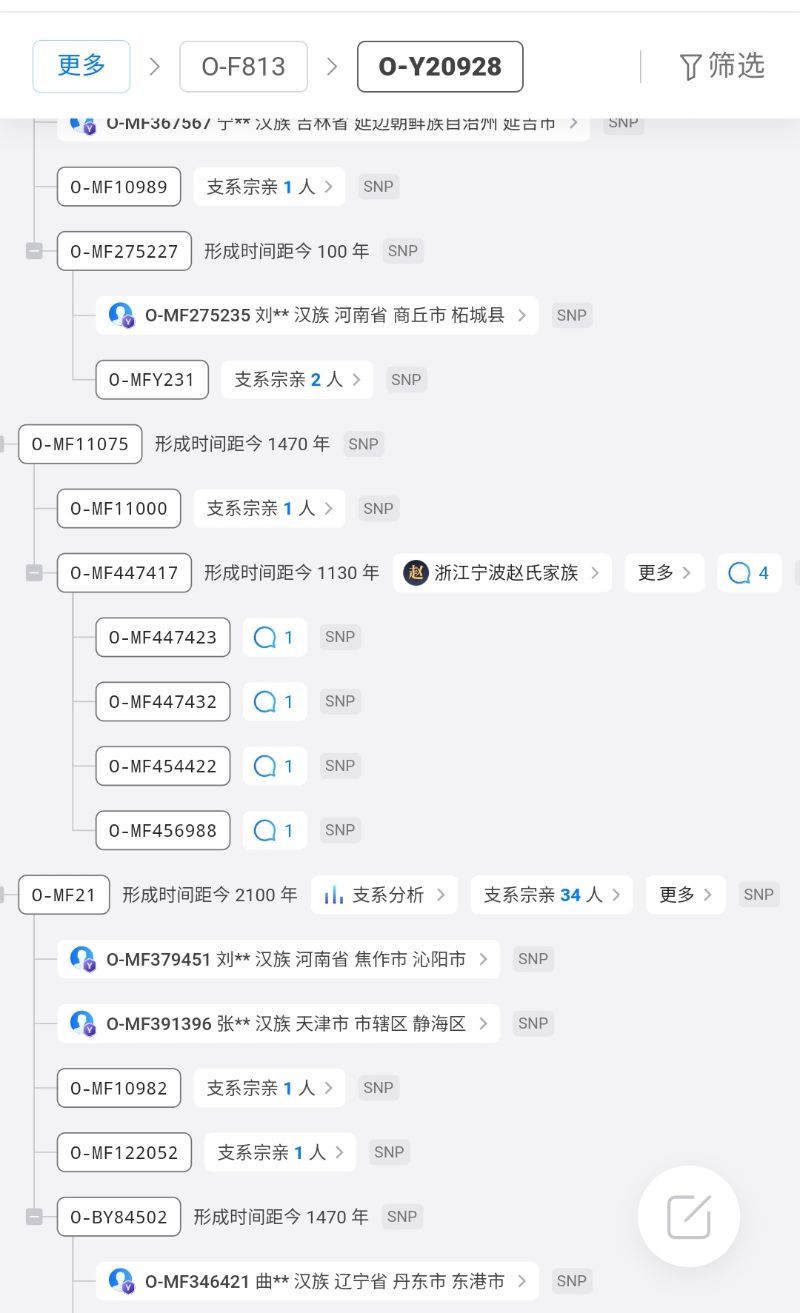Collapse the O-MF275227 branch
This screenshot has height=1313, width=800.
point(34,251)
